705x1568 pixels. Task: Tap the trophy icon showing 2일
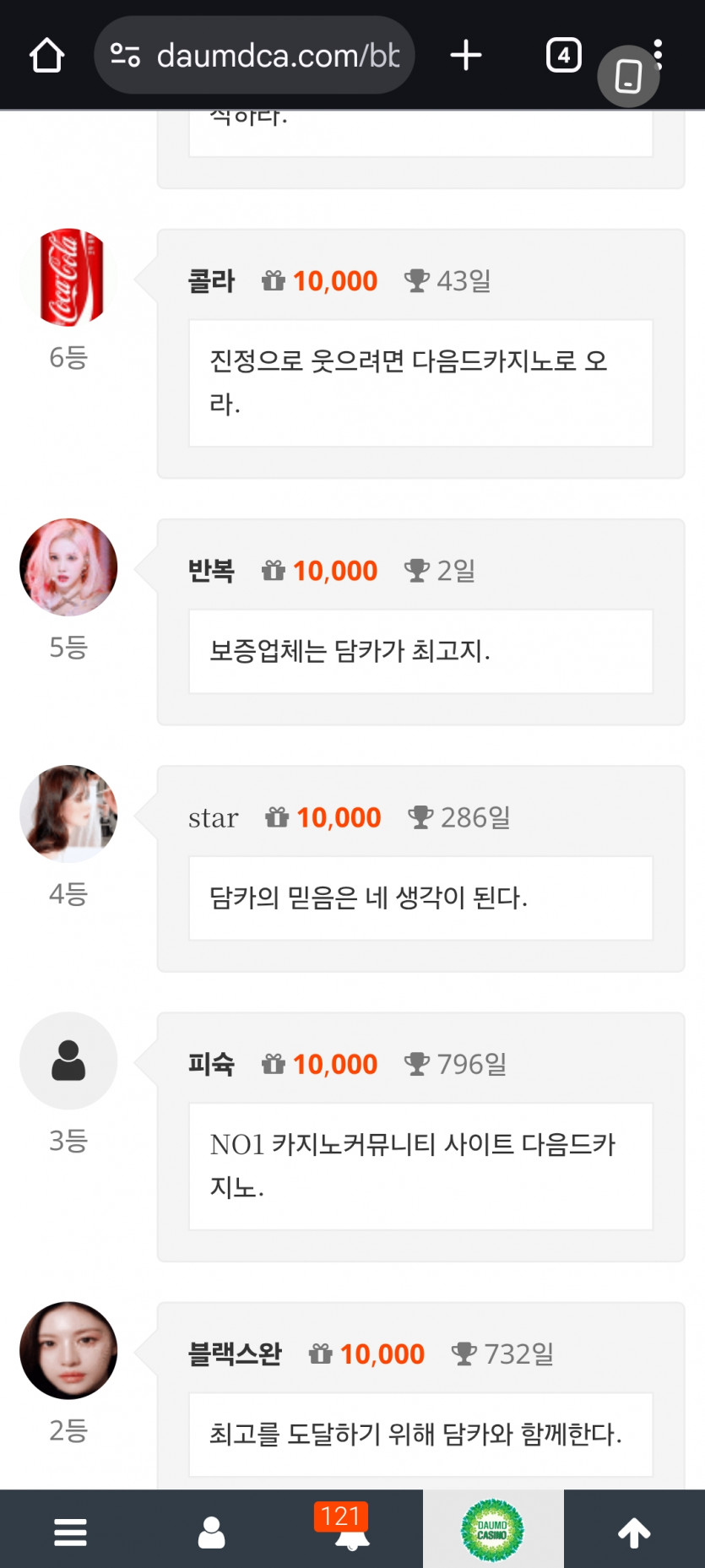(415, 570)
